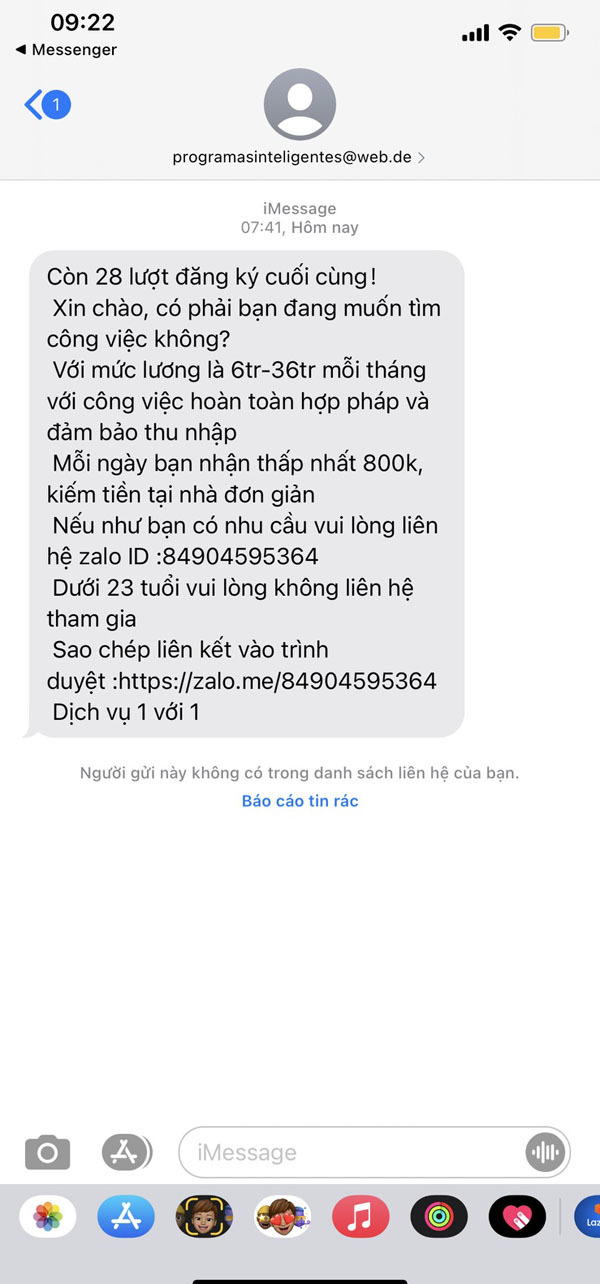Go back to the messages list
Screen dimensions: 600x1284
45,104
